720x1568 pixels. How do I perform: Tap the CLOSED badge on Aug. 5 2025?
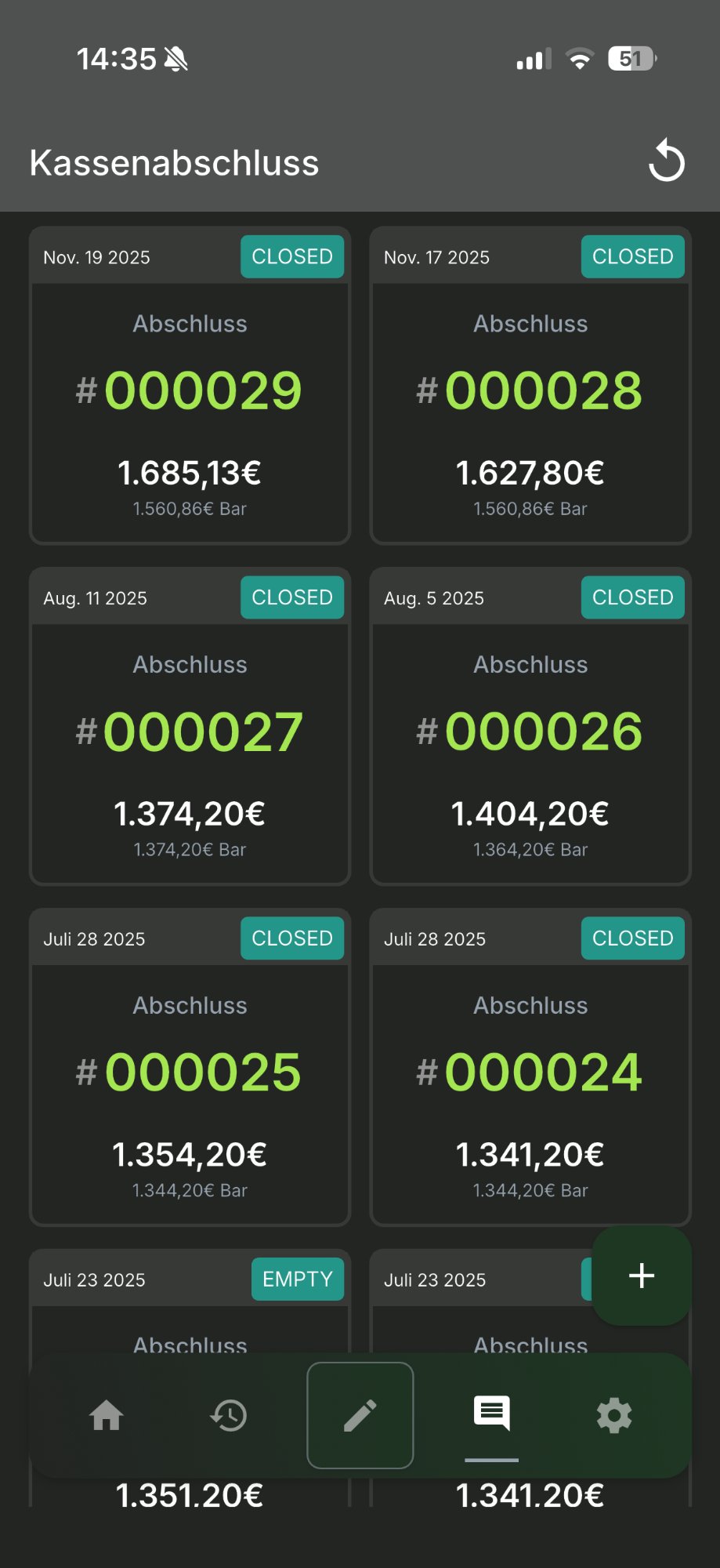coord(632,597)
